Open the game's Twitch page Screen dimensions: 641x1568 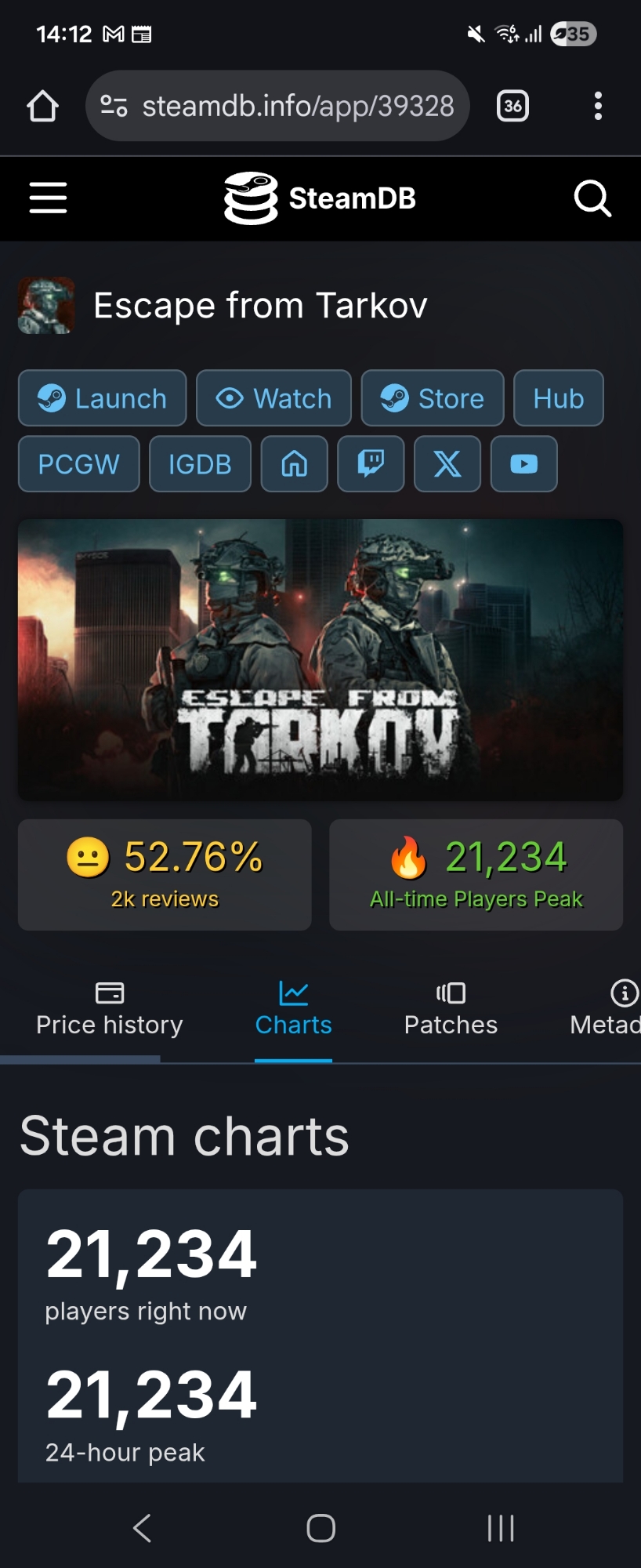click(x=371, y=464)
